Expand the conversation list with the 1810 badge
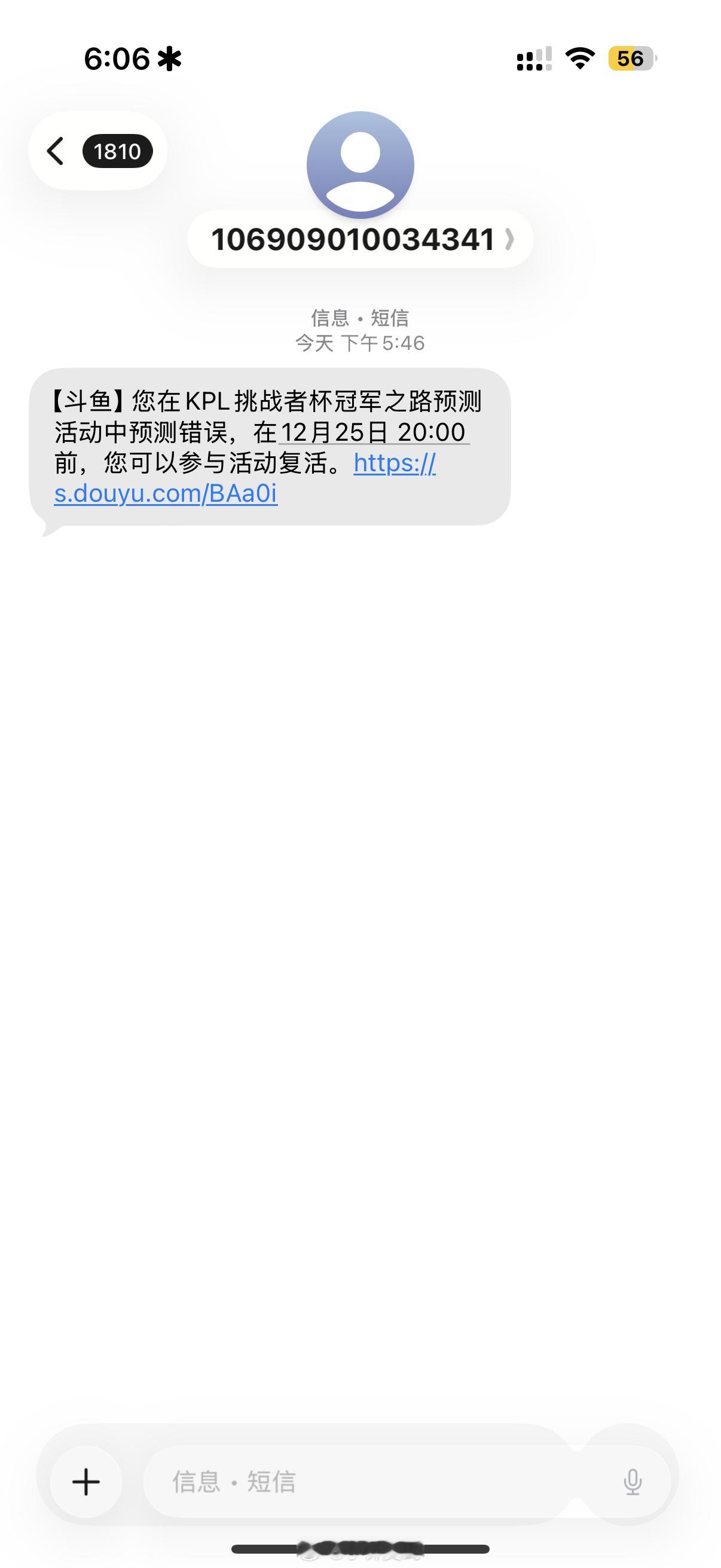This screenshot has width=721, height=1568. 119,151
